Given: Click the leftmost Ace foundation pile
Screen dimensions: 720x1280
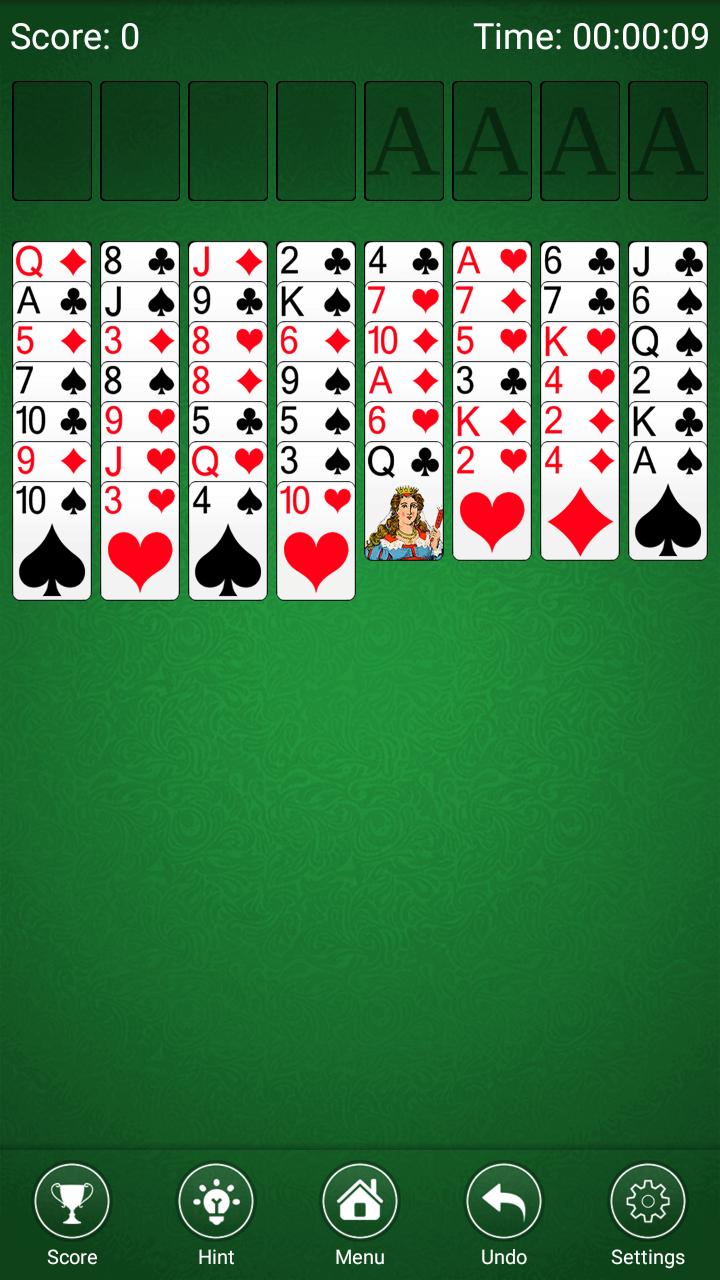Looking at the screenshot, I should 404,140.
